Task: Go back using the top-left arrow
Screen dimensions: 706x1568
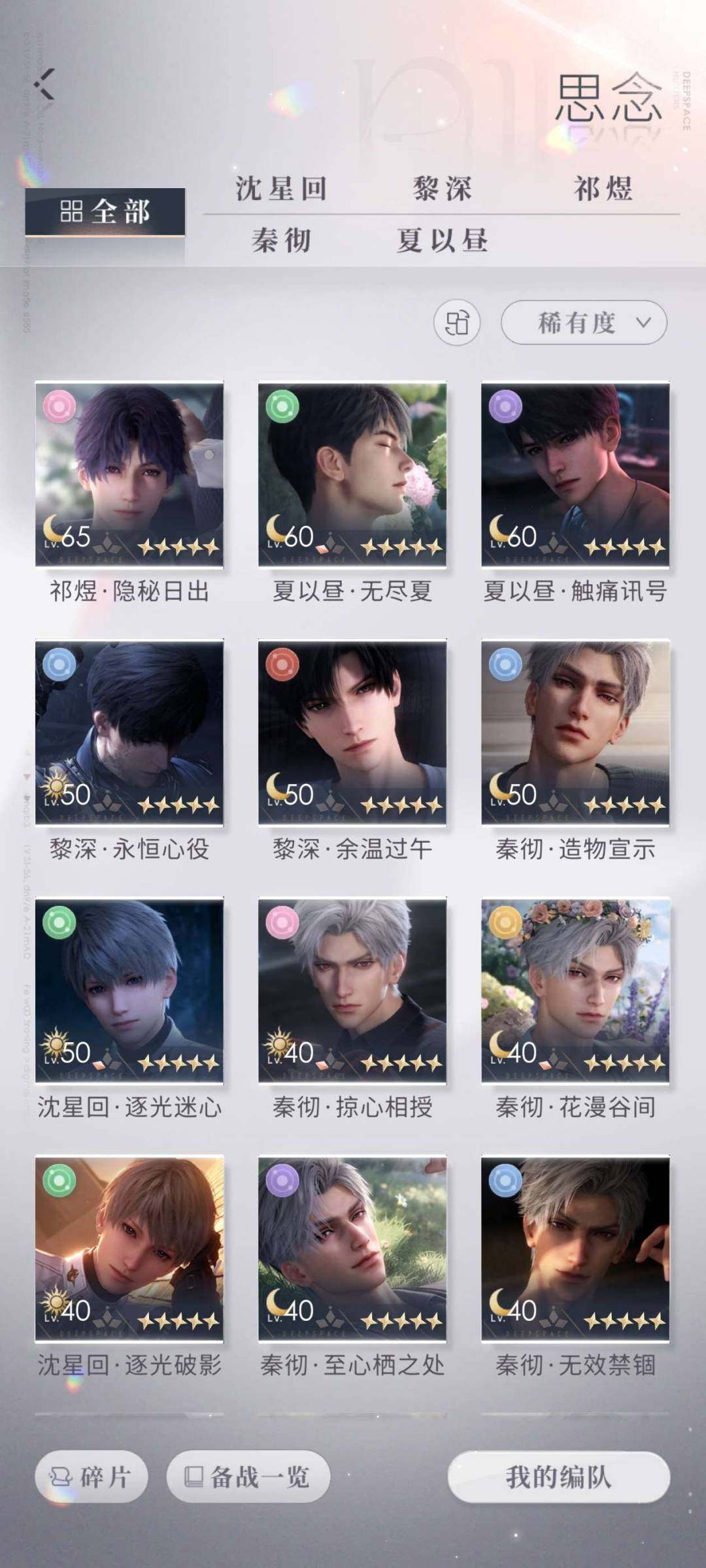Action: coord(45,84)
